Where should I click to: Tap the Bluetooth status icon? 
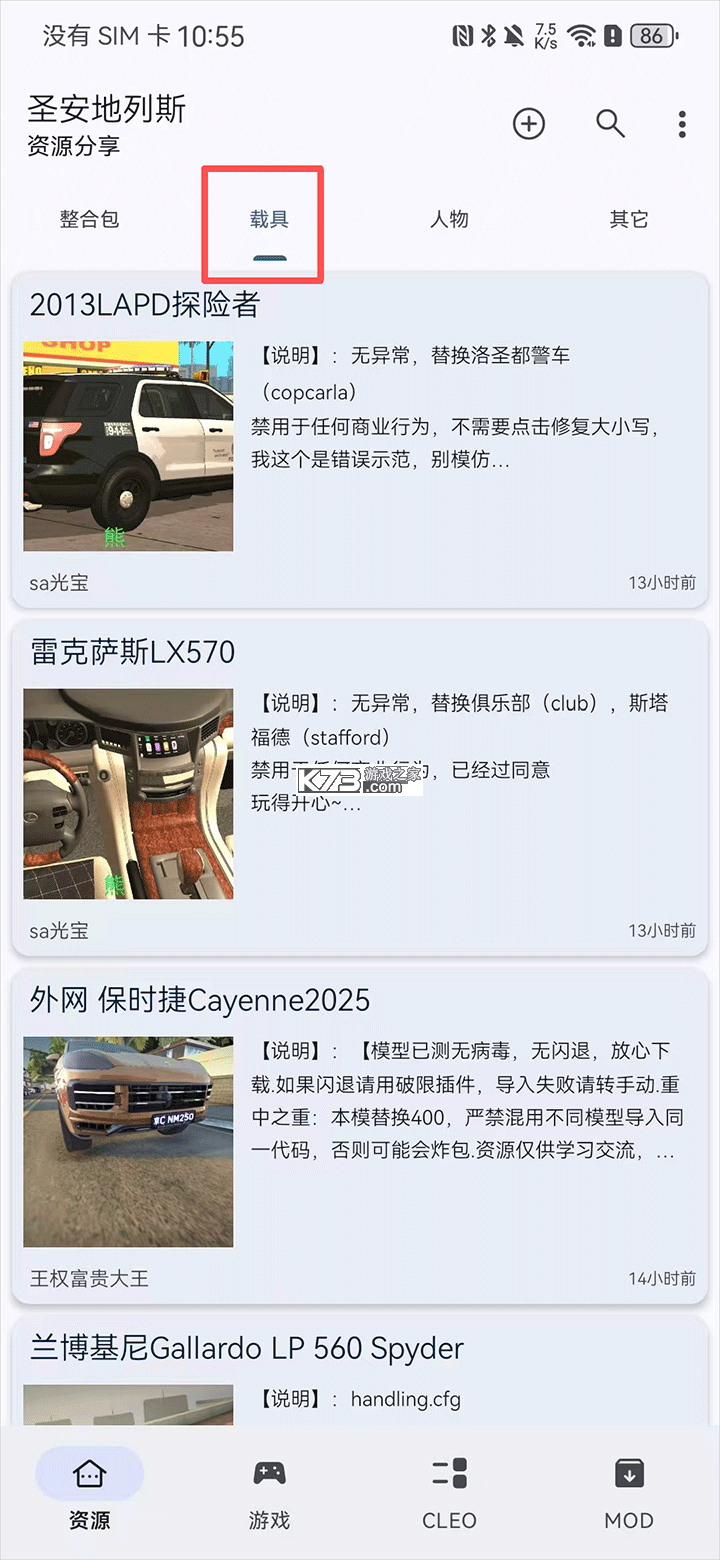click(x=487, y=35)
